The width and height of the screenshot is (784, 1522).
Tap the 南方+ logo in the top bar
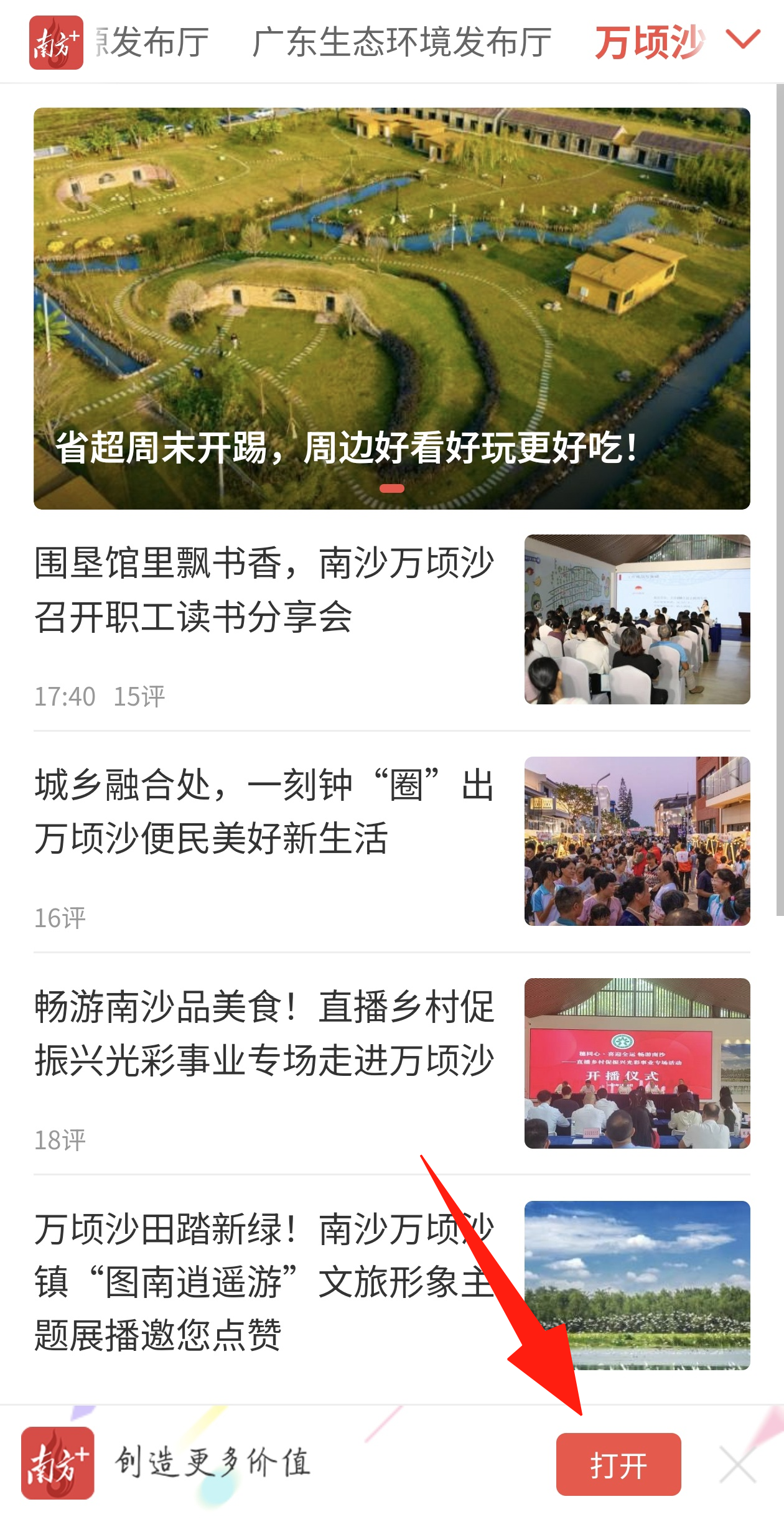click(x=56, y=42)
